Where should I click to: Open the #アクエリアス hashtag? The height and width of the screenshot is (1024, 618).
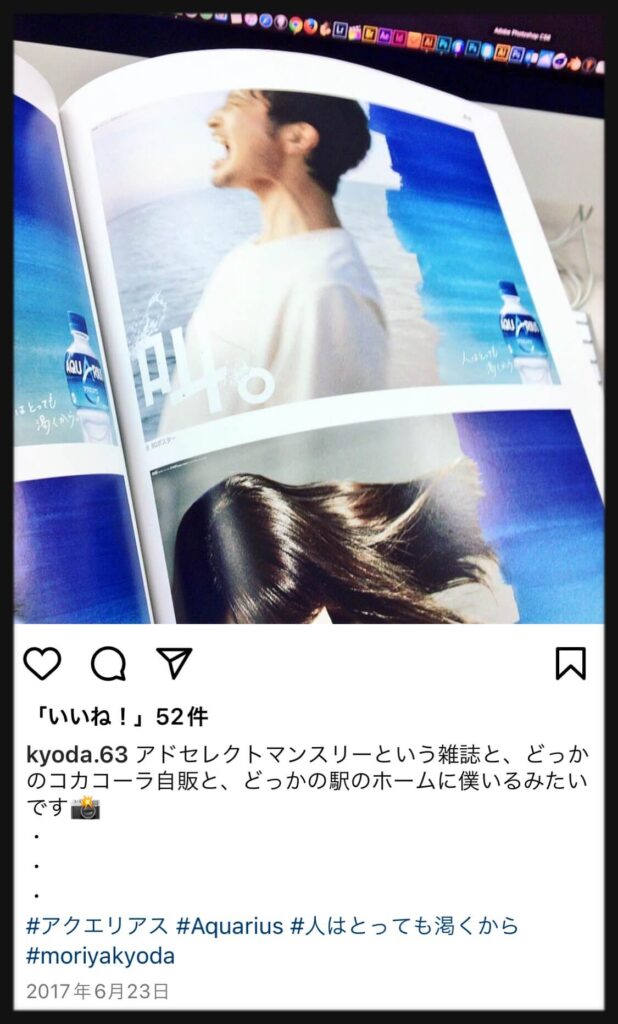[x=97, y=926]
